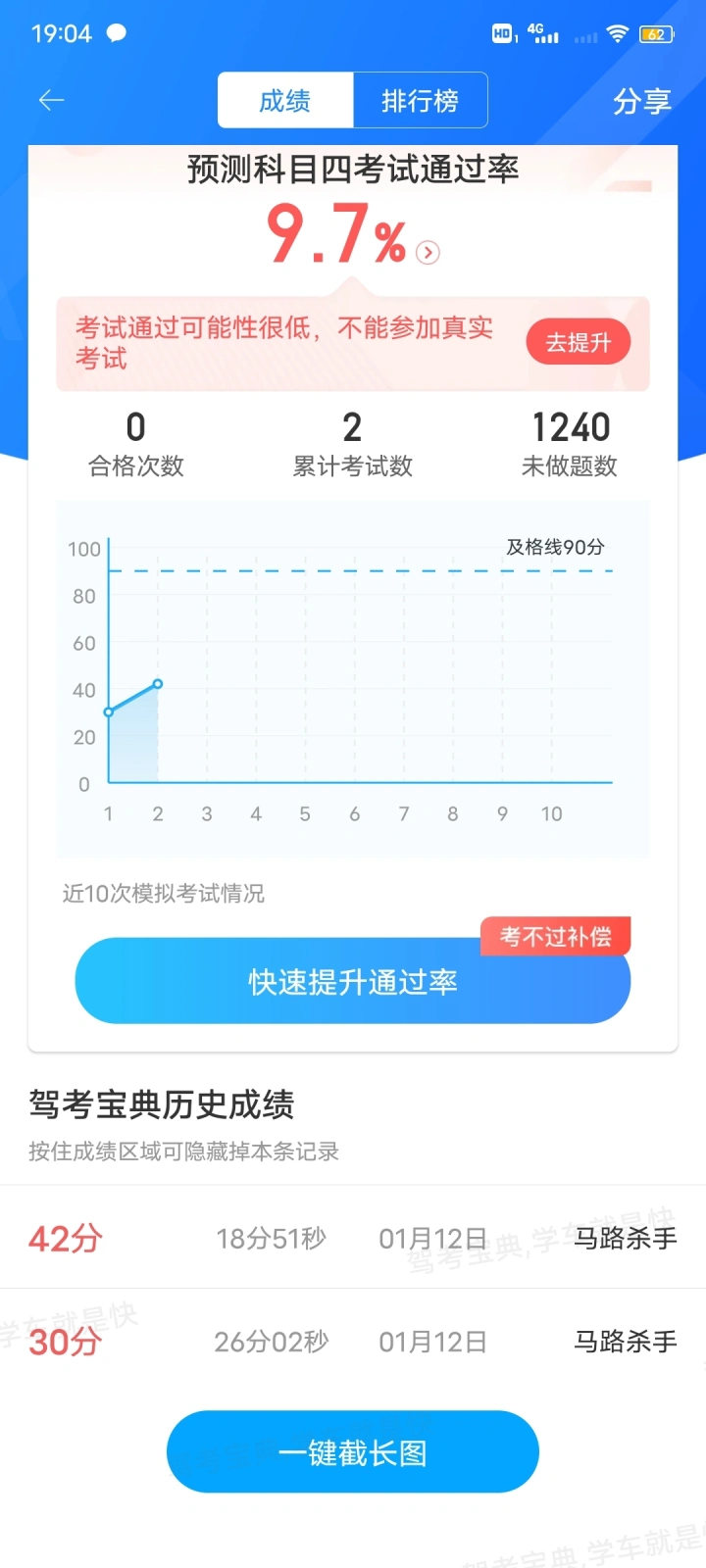
Task: Go back using the arrow icon
Action: click(51, 100)
